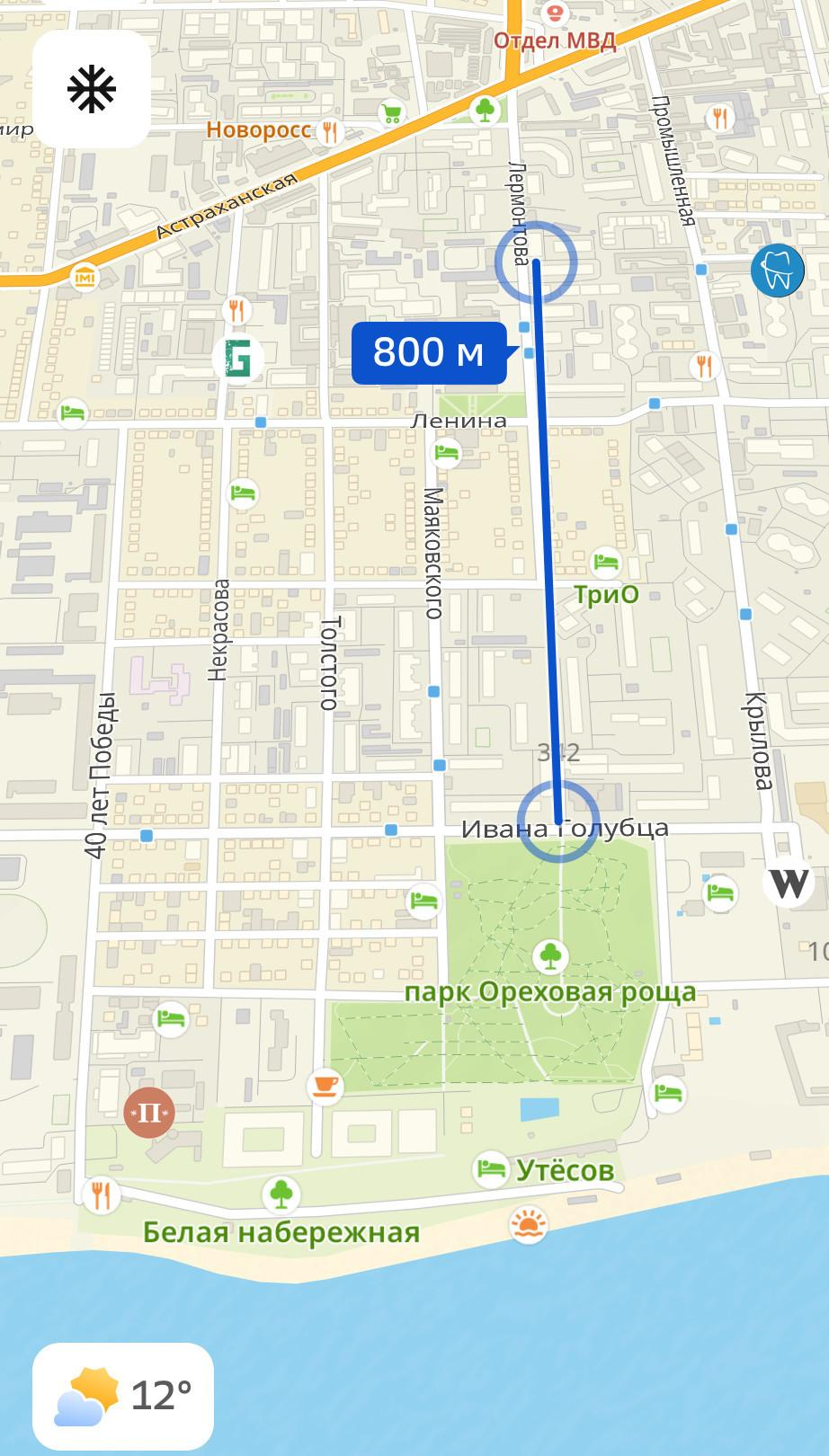Tap the snowflake button
Viewport: 829px width, 1456px height.
point(92,90)
